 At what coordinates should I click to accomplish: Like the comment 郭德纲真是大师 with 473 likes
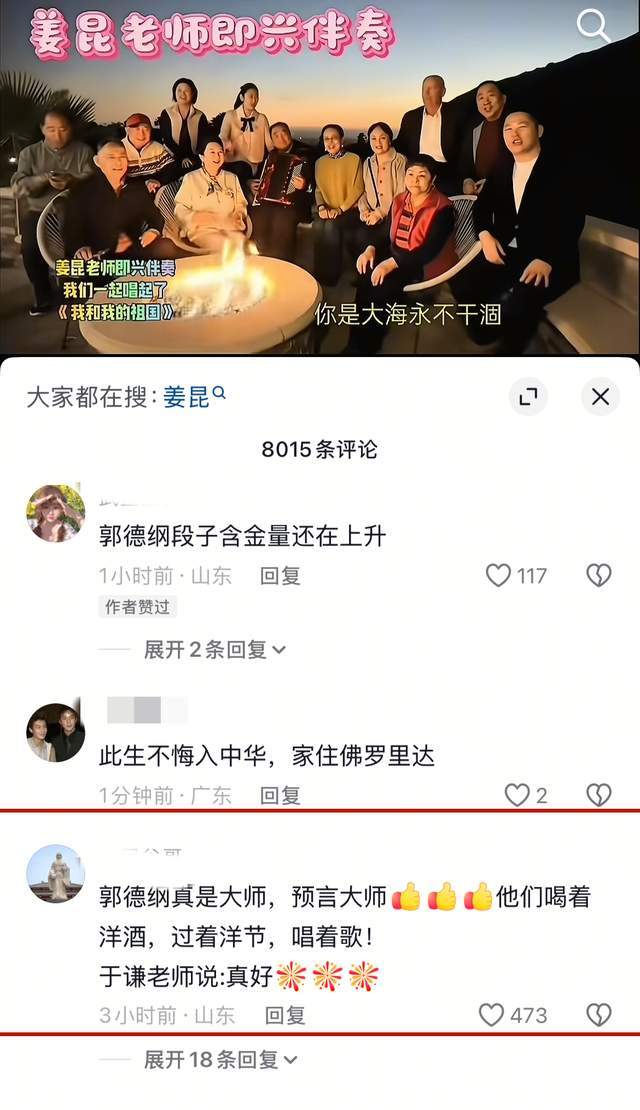(x=492, y=1015)
